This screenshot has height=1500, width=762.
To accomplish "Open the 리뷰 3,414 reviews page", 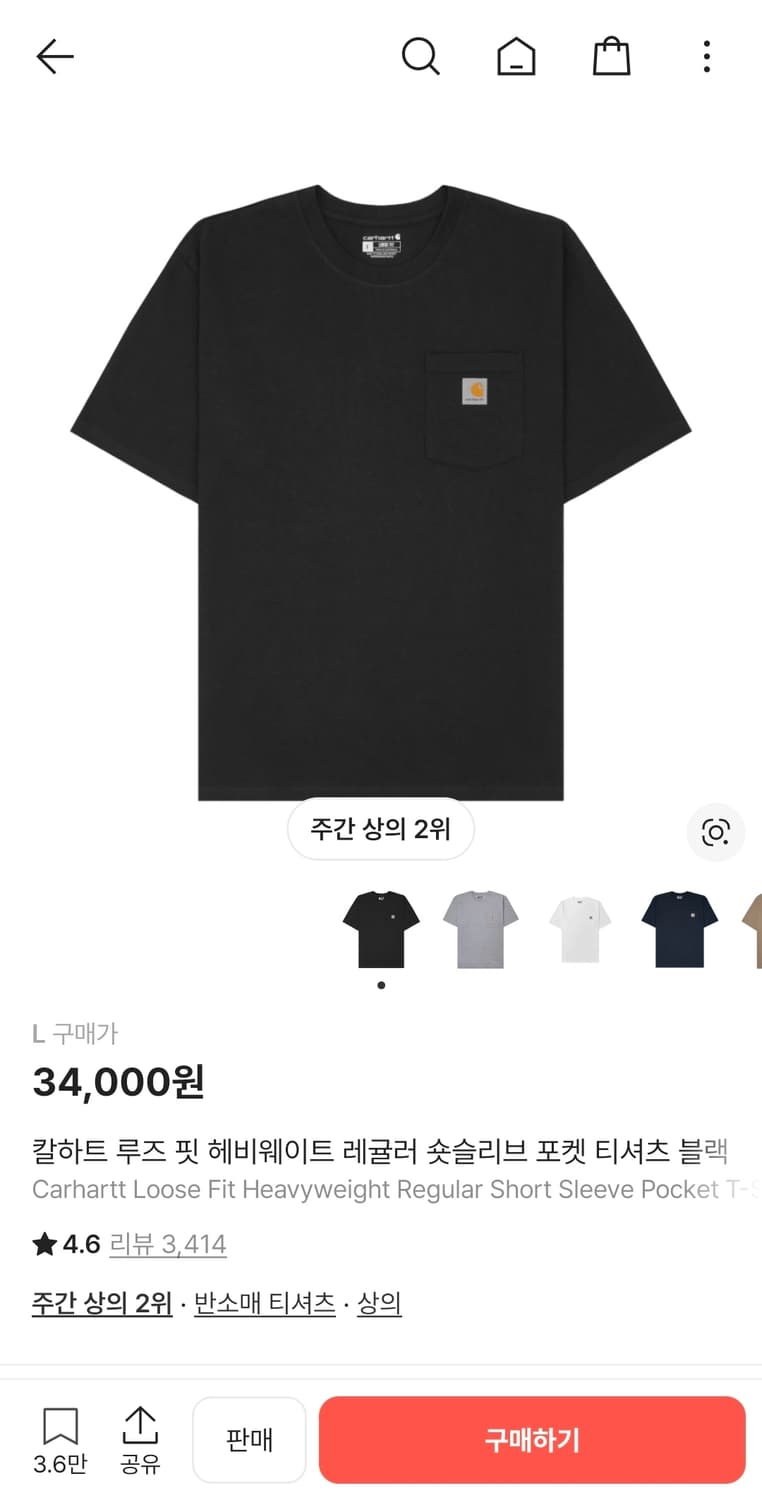I will (168, 1244).
